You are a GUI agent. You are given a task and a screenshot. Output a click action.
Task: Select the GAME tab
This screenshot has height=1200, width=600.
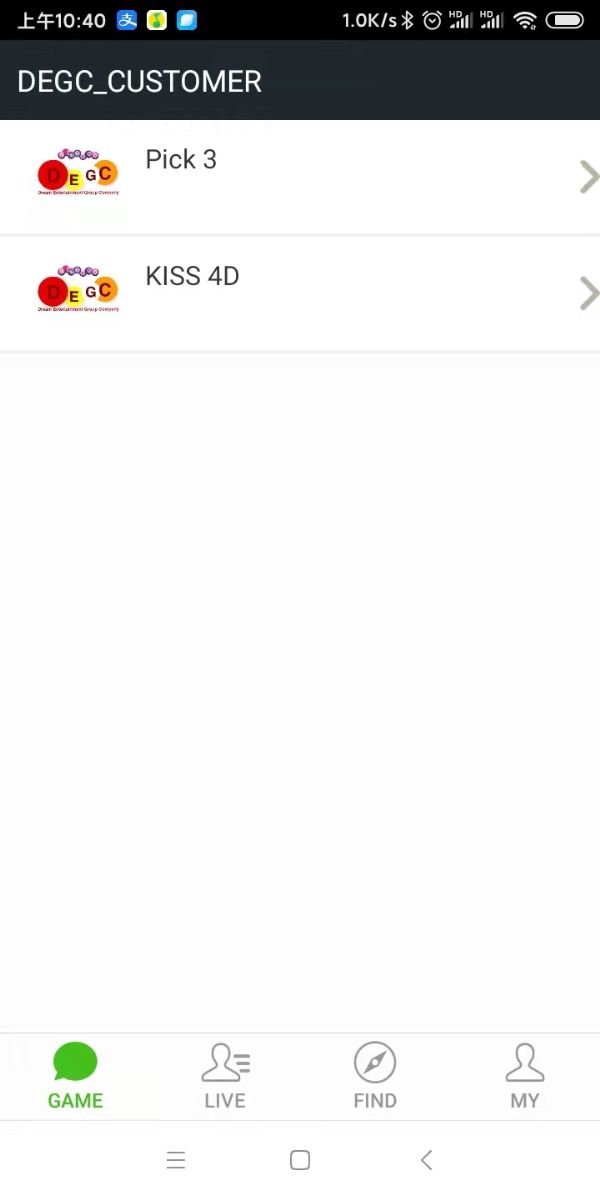(x=75, y=1077)
